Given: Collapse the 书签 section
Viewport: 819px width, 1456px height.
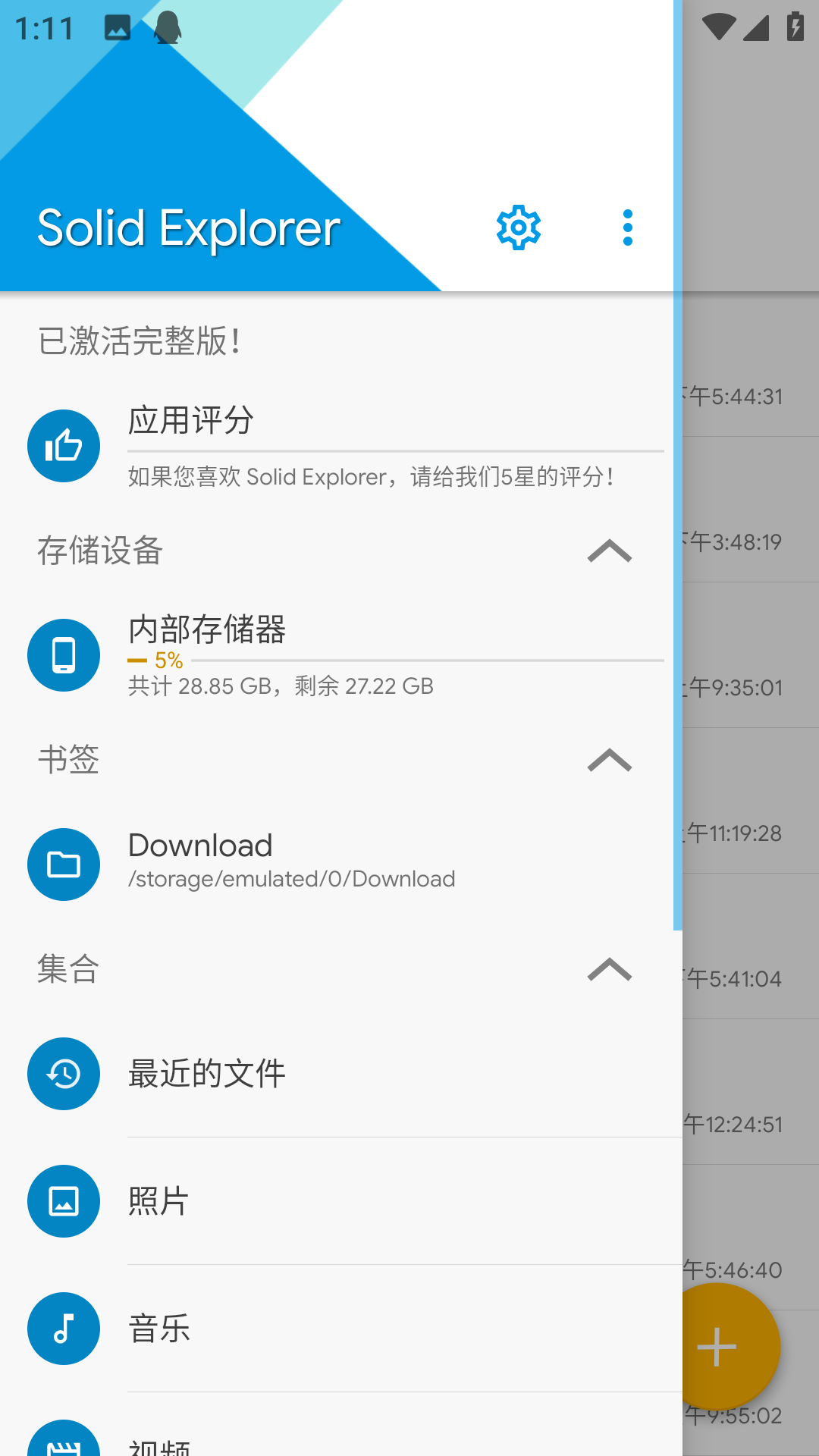Looking at the screenshot, I should (x=610, y=761).
